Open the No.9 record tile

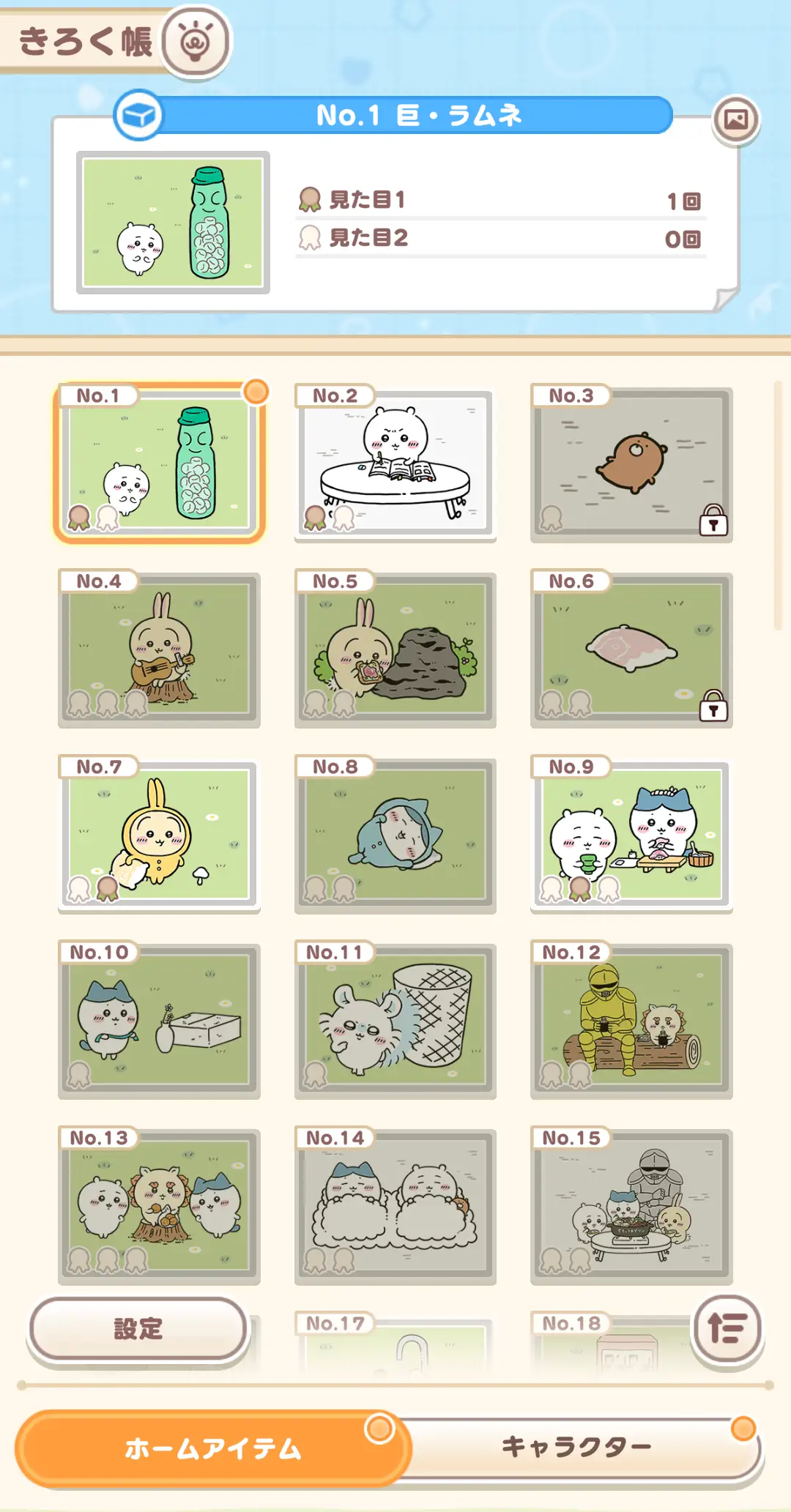coord(631,835)
